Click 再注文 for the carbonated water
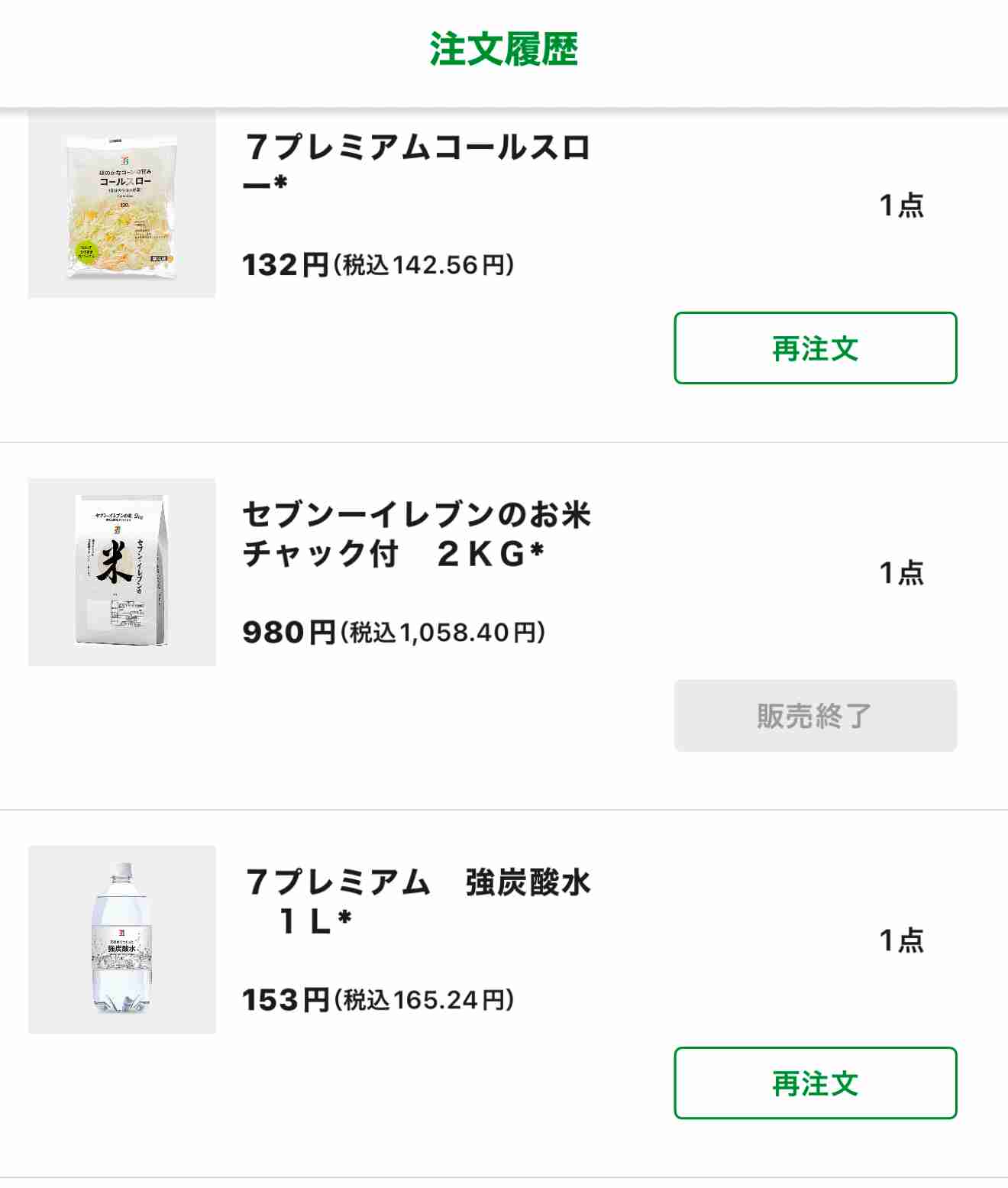 813,1081
